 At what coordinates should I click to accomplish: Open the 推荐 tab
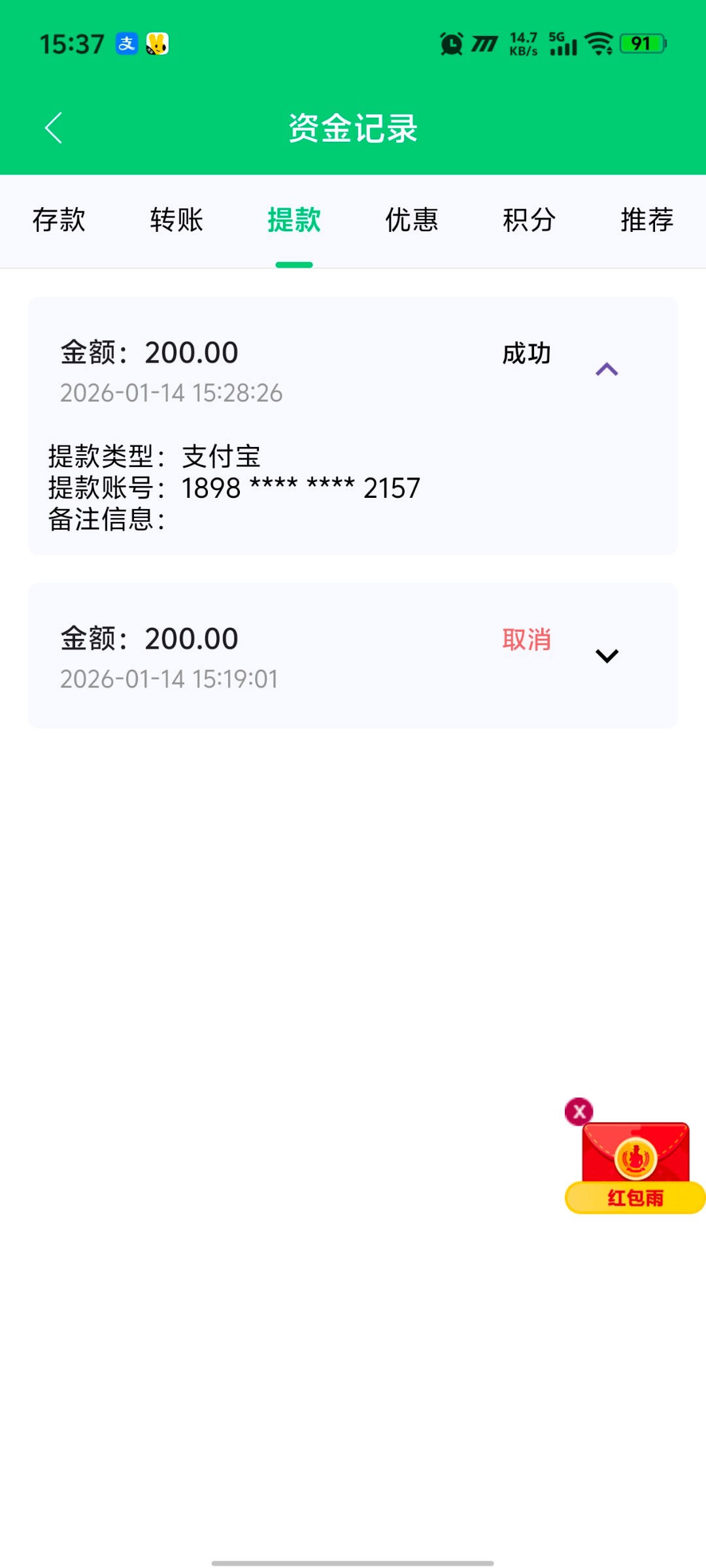647,220
